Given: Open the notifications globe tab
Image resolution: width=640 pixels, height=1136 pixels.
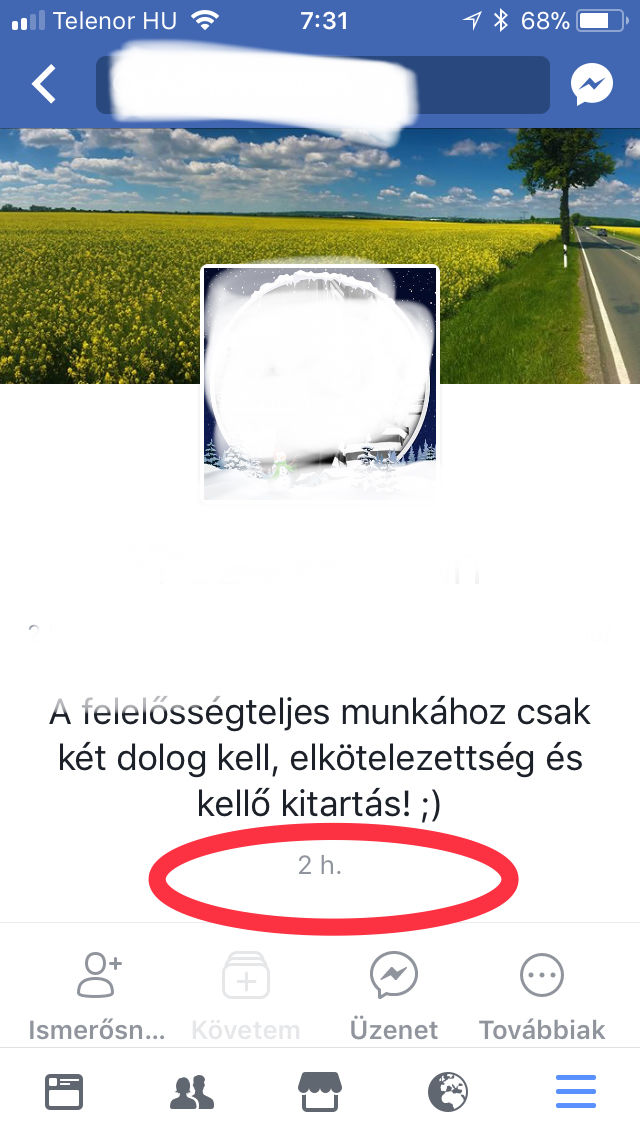Looking at the screenshot, I should click(x=448, y=1092).
